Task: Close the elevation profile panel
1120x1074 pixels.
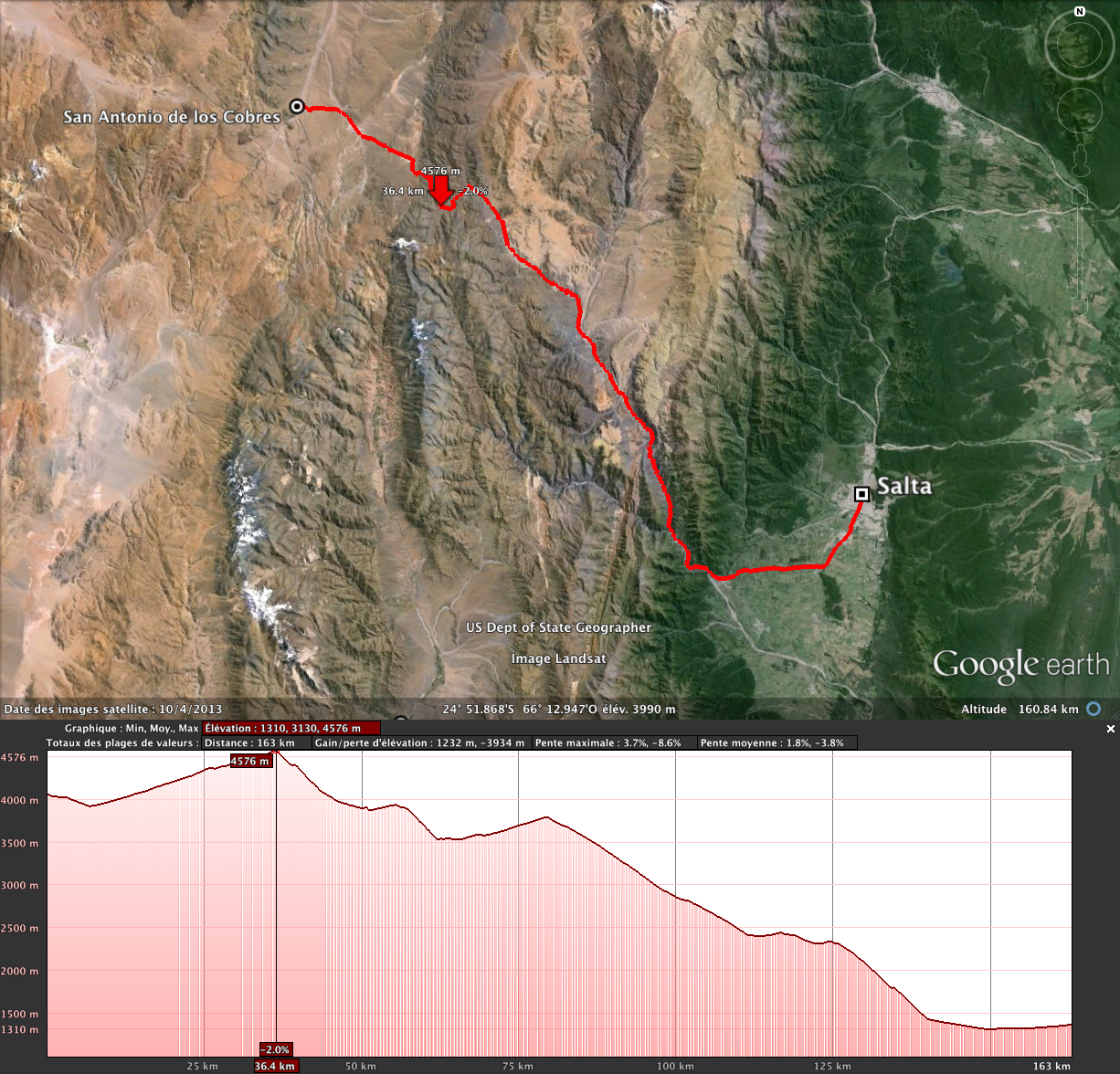Action: [x=1111, y=729]
